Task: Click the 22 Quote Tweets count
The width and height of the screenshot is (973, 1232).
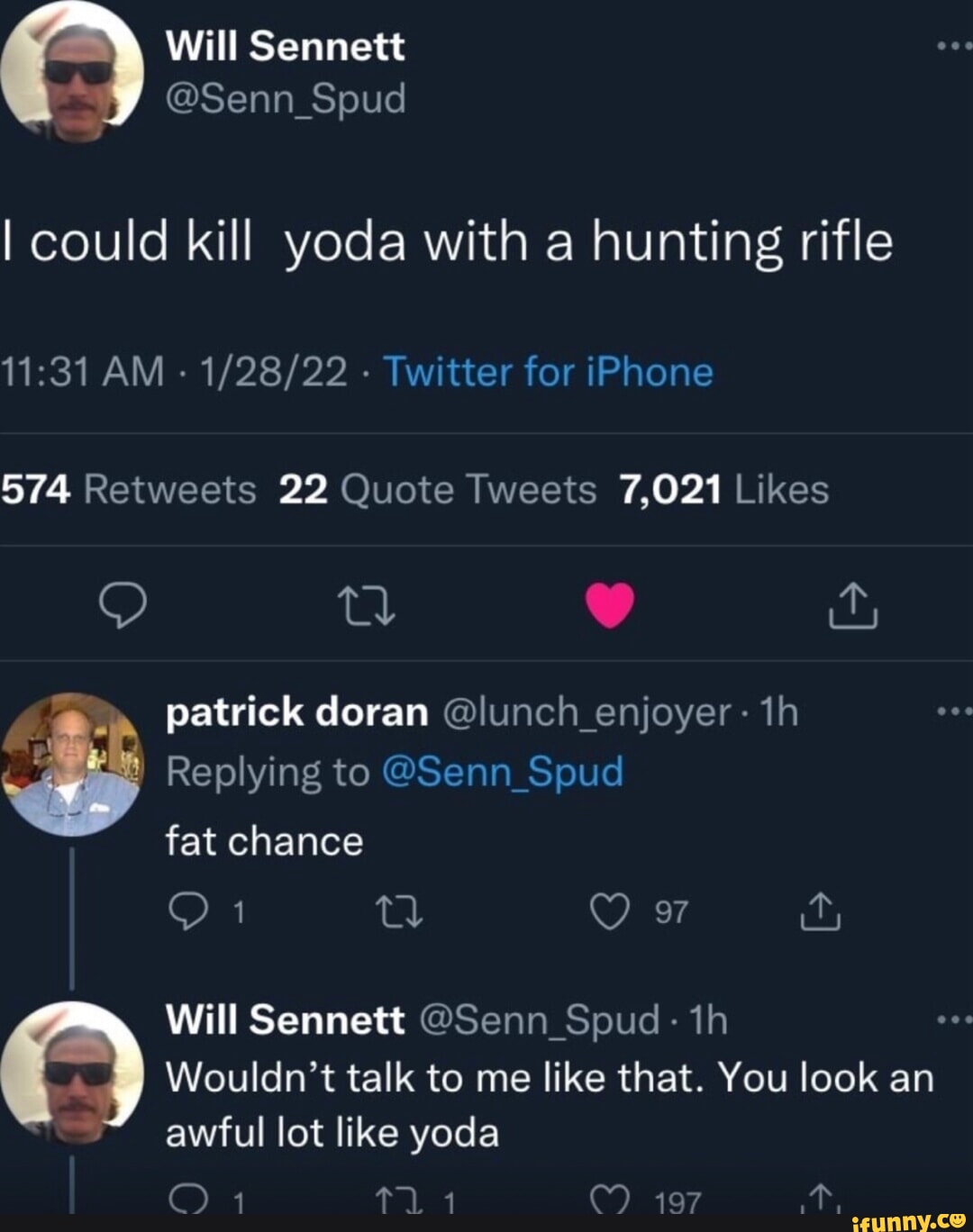Action: 437,490
